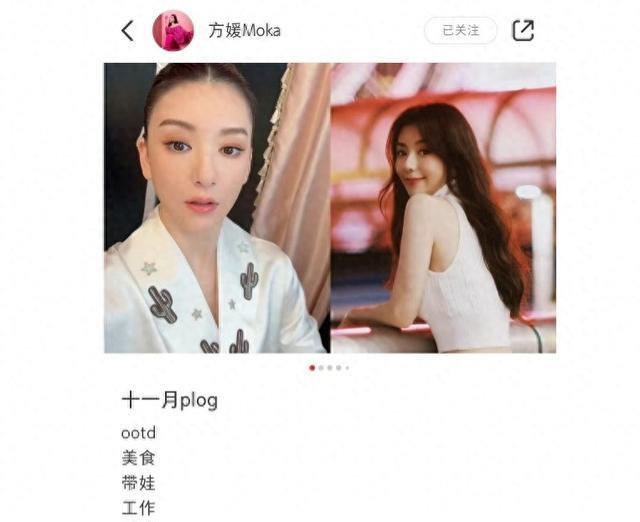Viewport: 640px width, 522px height.
Task: Open the post photo collage
Action: tap(329, 208)
